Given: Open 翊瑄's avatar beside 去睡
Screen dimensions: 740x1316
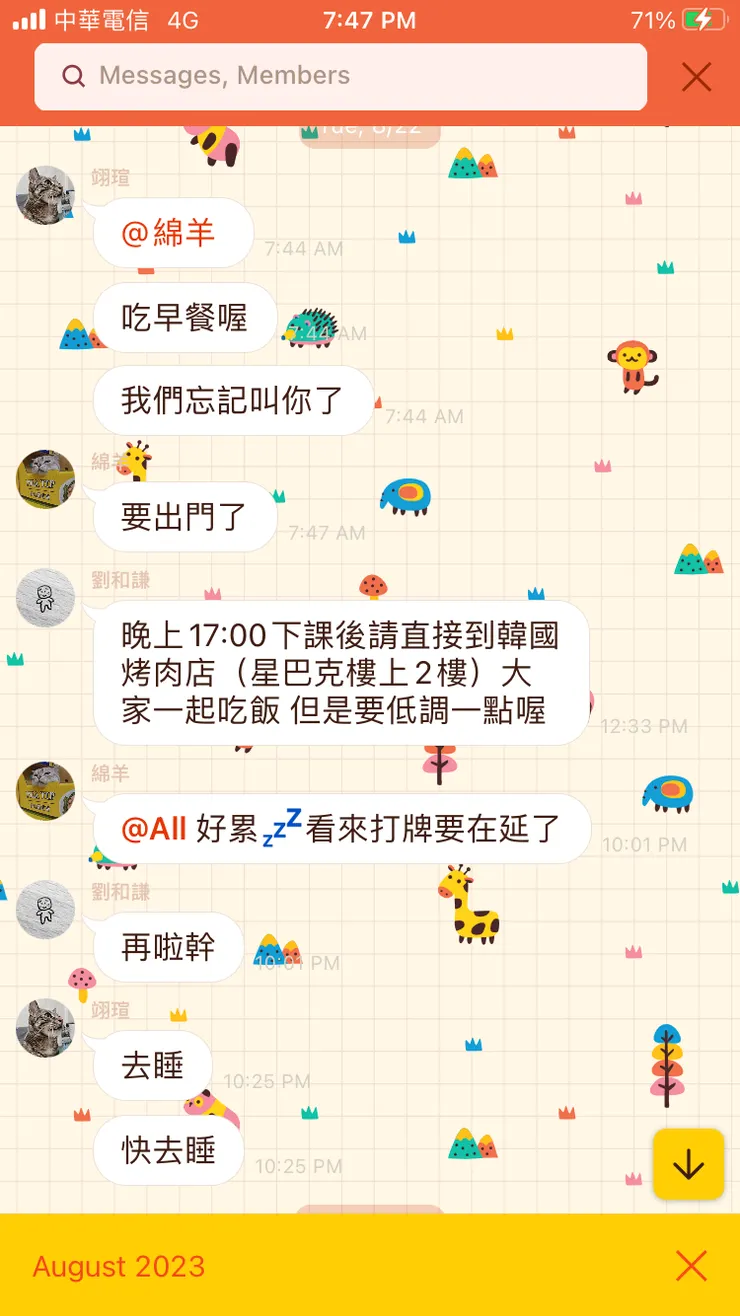Looking at the screenshot, I should point(45,1027).
